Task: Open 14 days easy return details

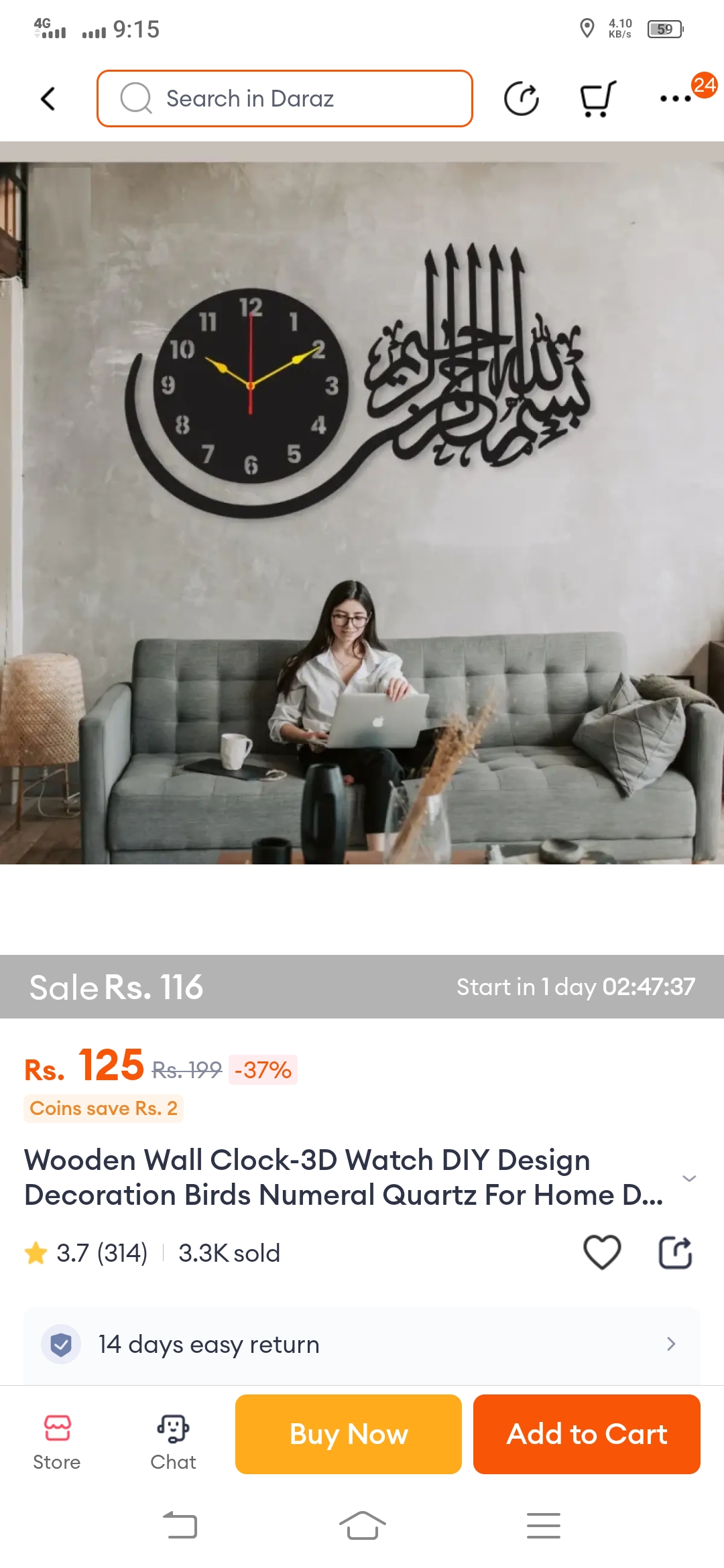Action: 362,1344
